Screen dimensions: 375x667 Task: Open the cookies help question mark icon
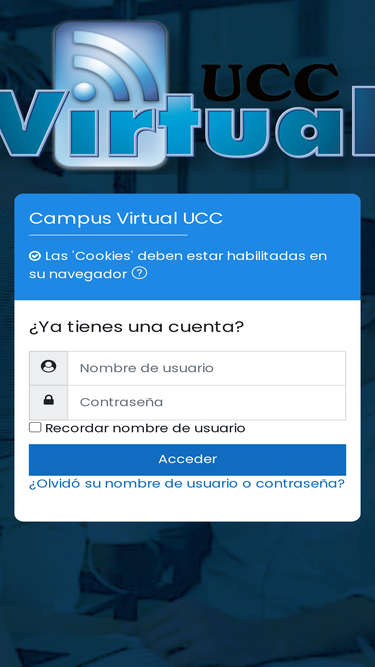point(139,273)
